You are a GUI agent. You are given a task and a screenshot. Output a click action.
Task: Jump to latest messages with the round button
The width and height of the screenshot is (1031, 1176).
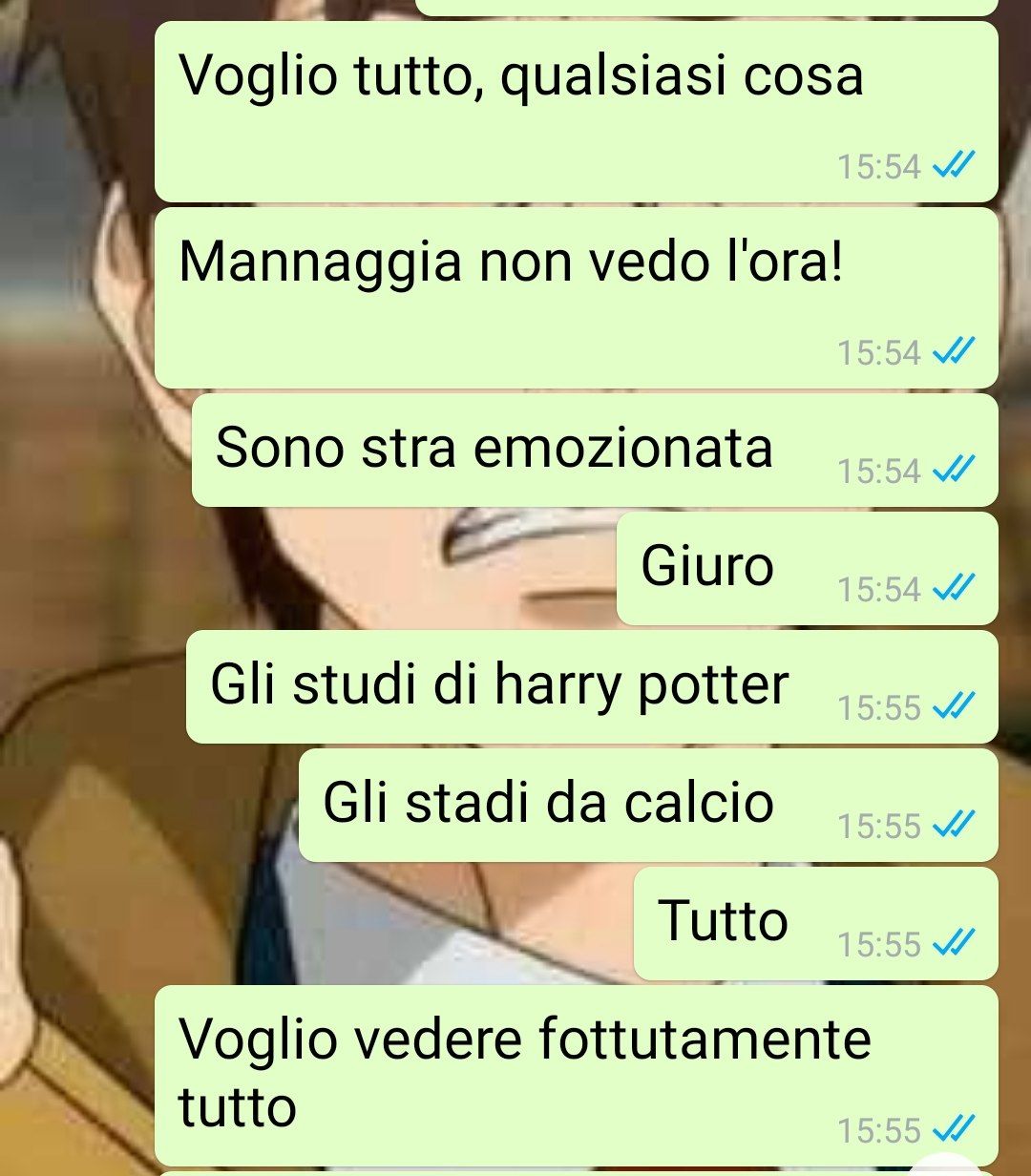[x=947, y=1166]
